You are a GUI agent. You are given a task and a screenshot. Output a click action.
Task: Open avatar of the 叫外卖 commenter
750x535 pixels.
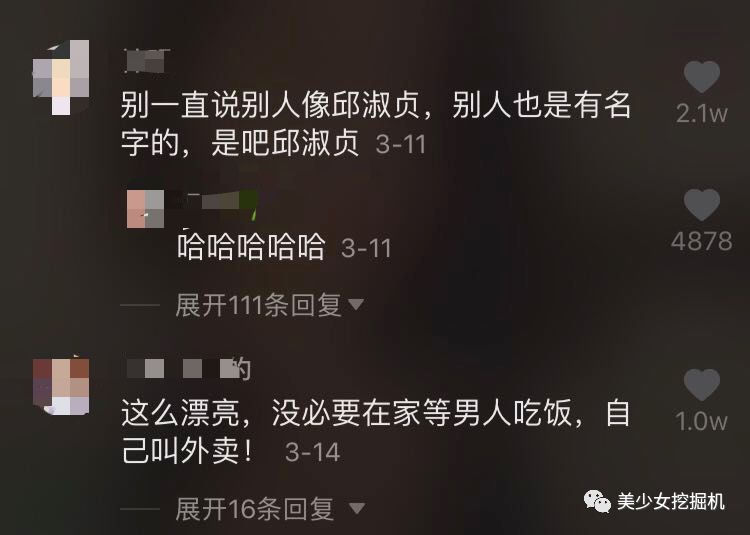pyautogui.click(x=61, y=386)
